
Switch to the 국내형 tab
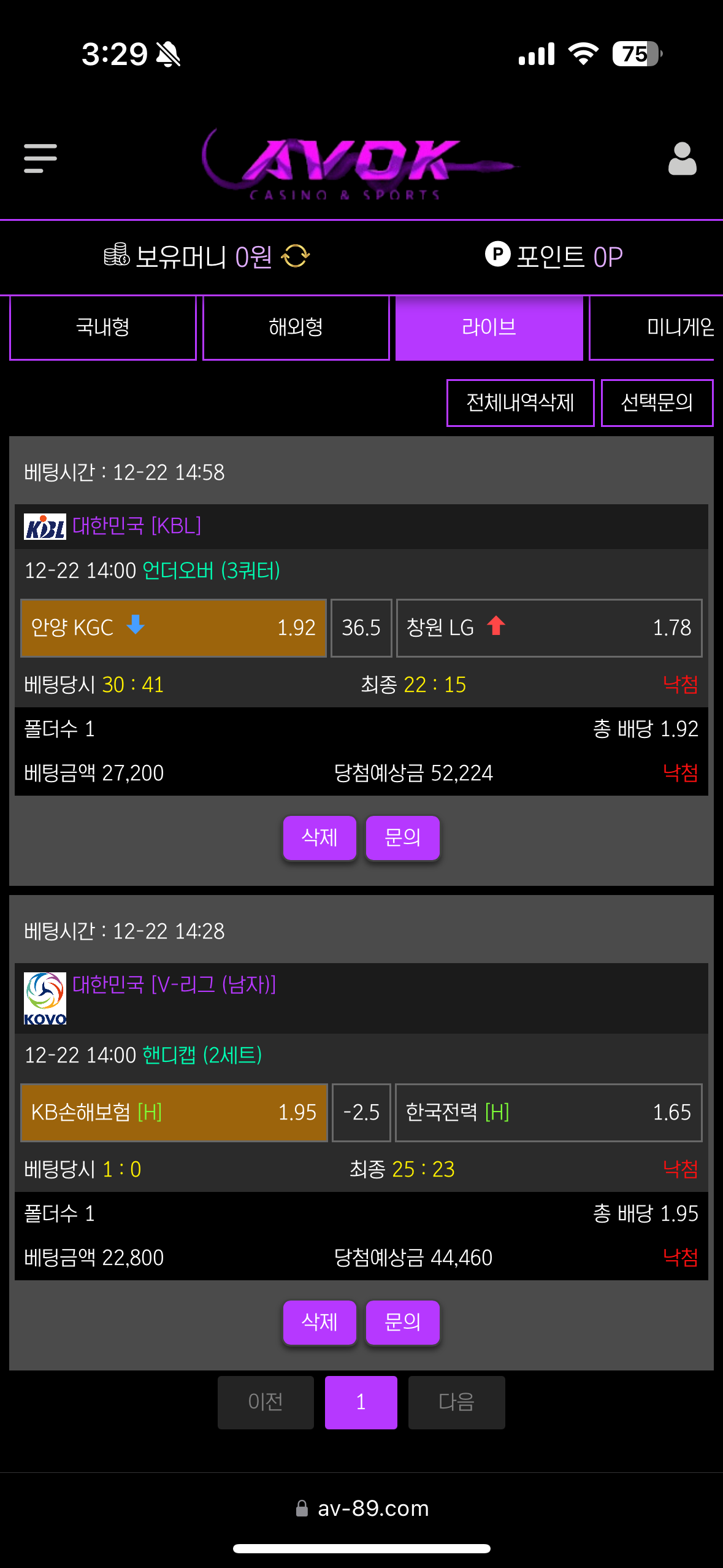[x=103, y=328]
